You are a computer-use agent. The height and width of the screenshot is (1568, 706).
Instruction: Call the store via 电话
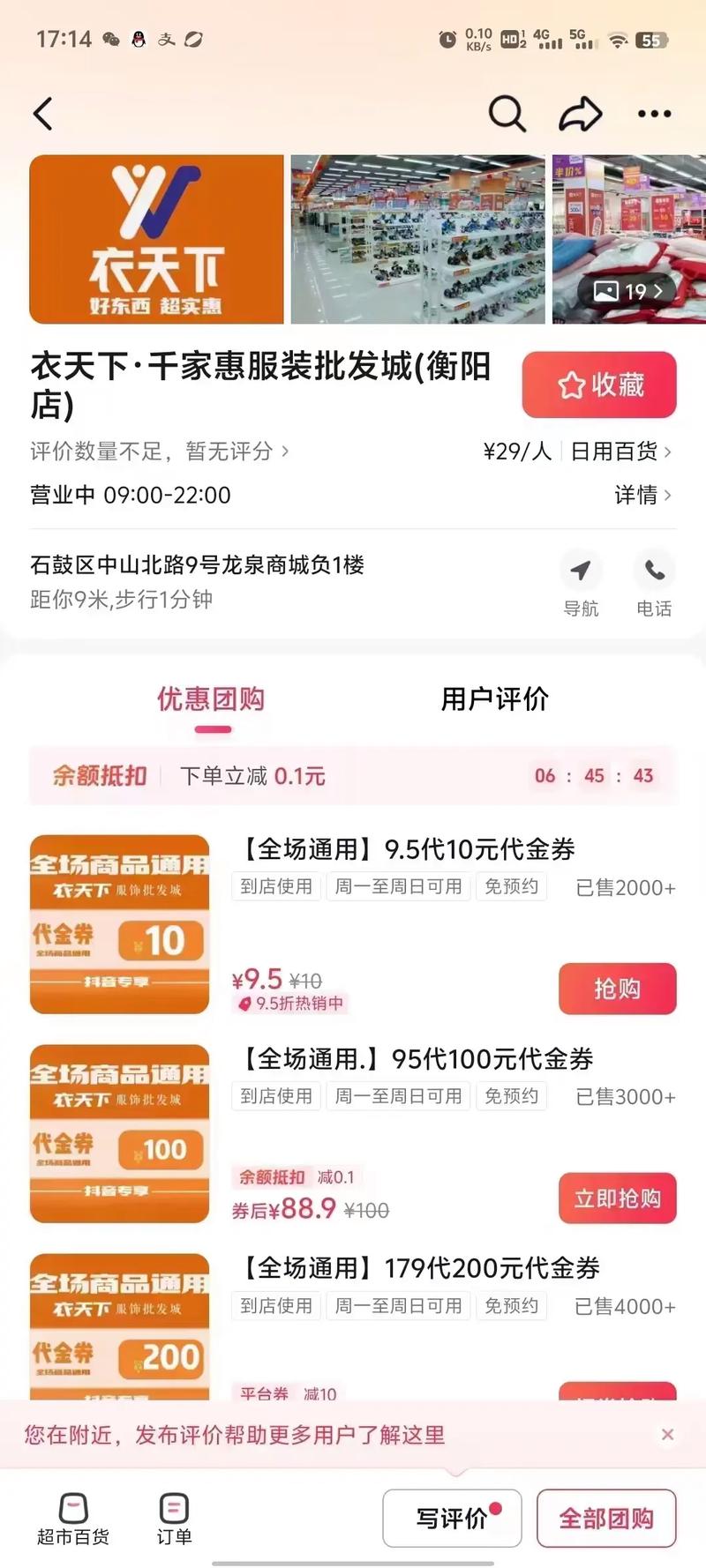click(x=654, y=584)
